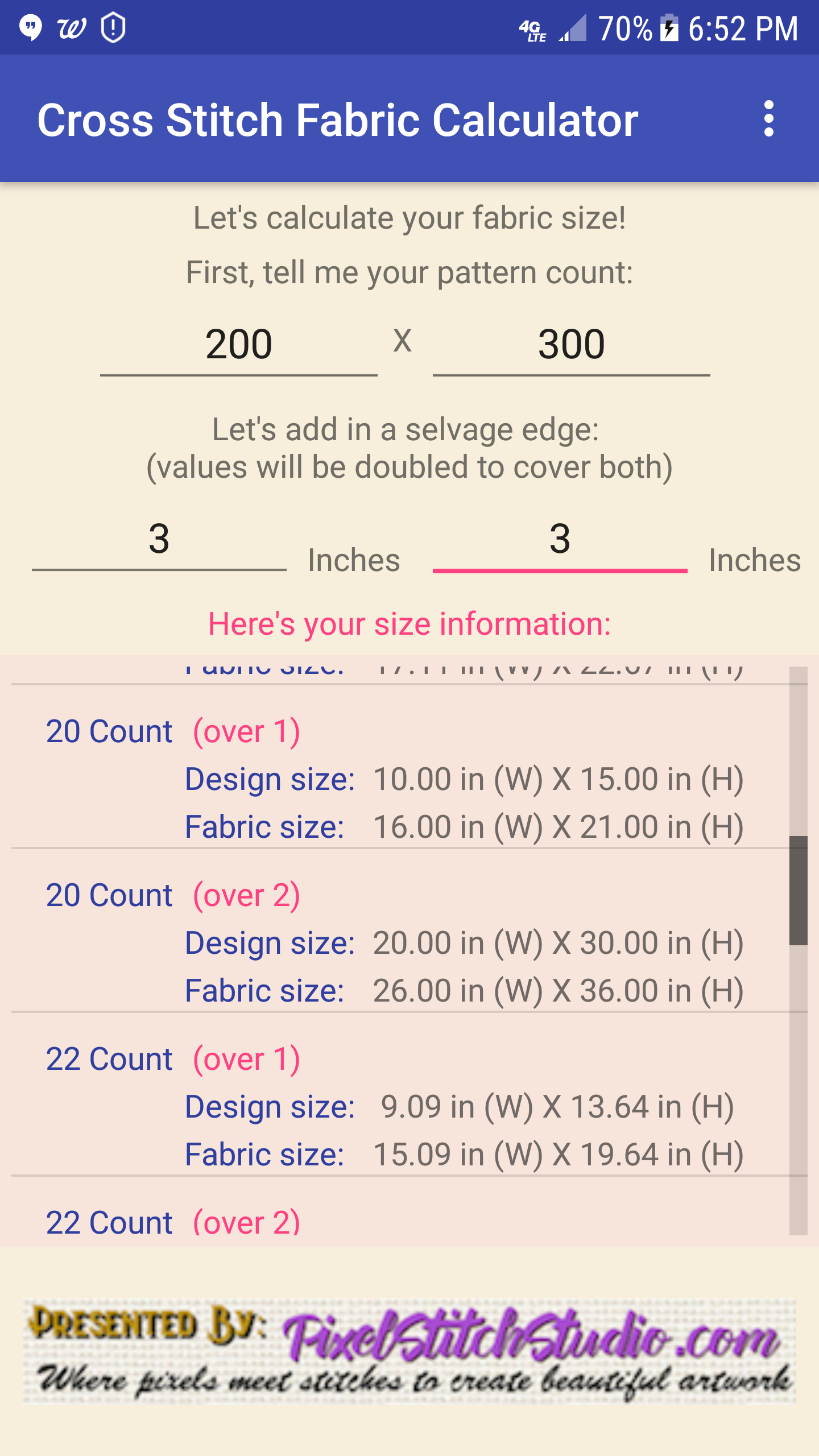819x1456 pixels.
Task: Edit the pattern height field showing 300
Action: (x=571, y=345)
